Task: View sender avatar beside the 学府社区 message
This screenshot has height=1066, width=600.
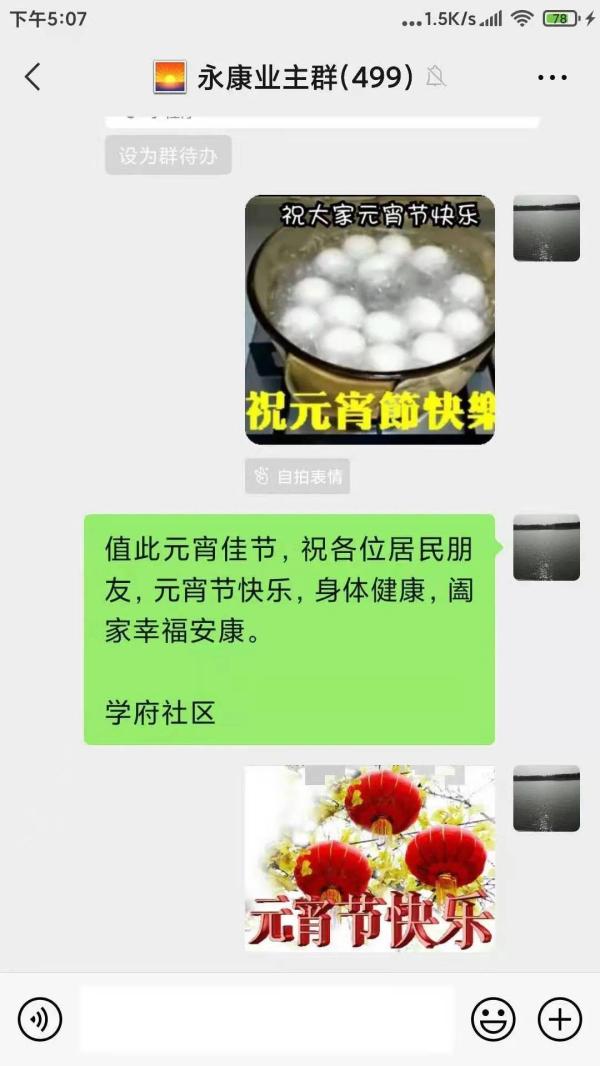Action: pos(546,548)
